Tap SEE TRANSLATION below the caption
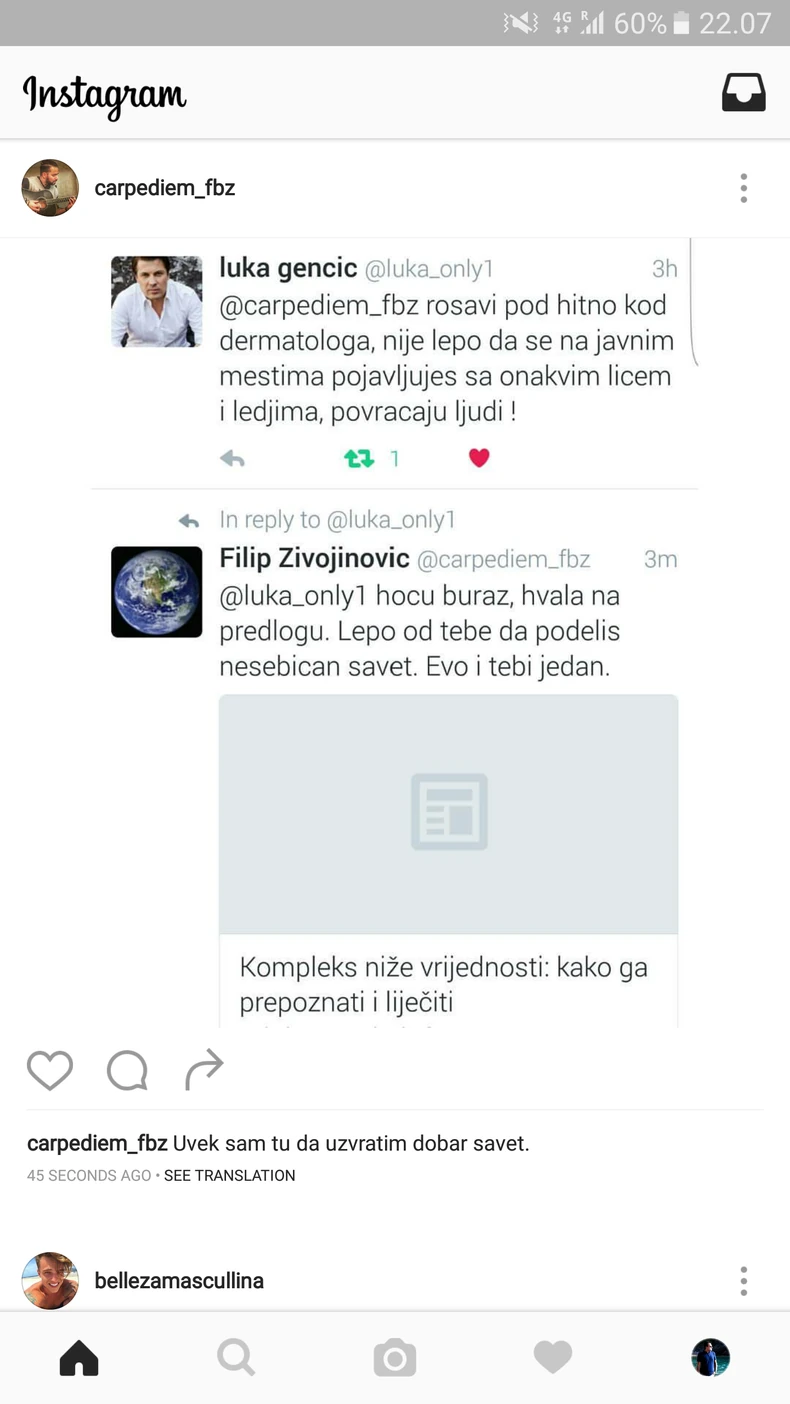Viewport: 790px width, 1404px height. click(229, 1175)
